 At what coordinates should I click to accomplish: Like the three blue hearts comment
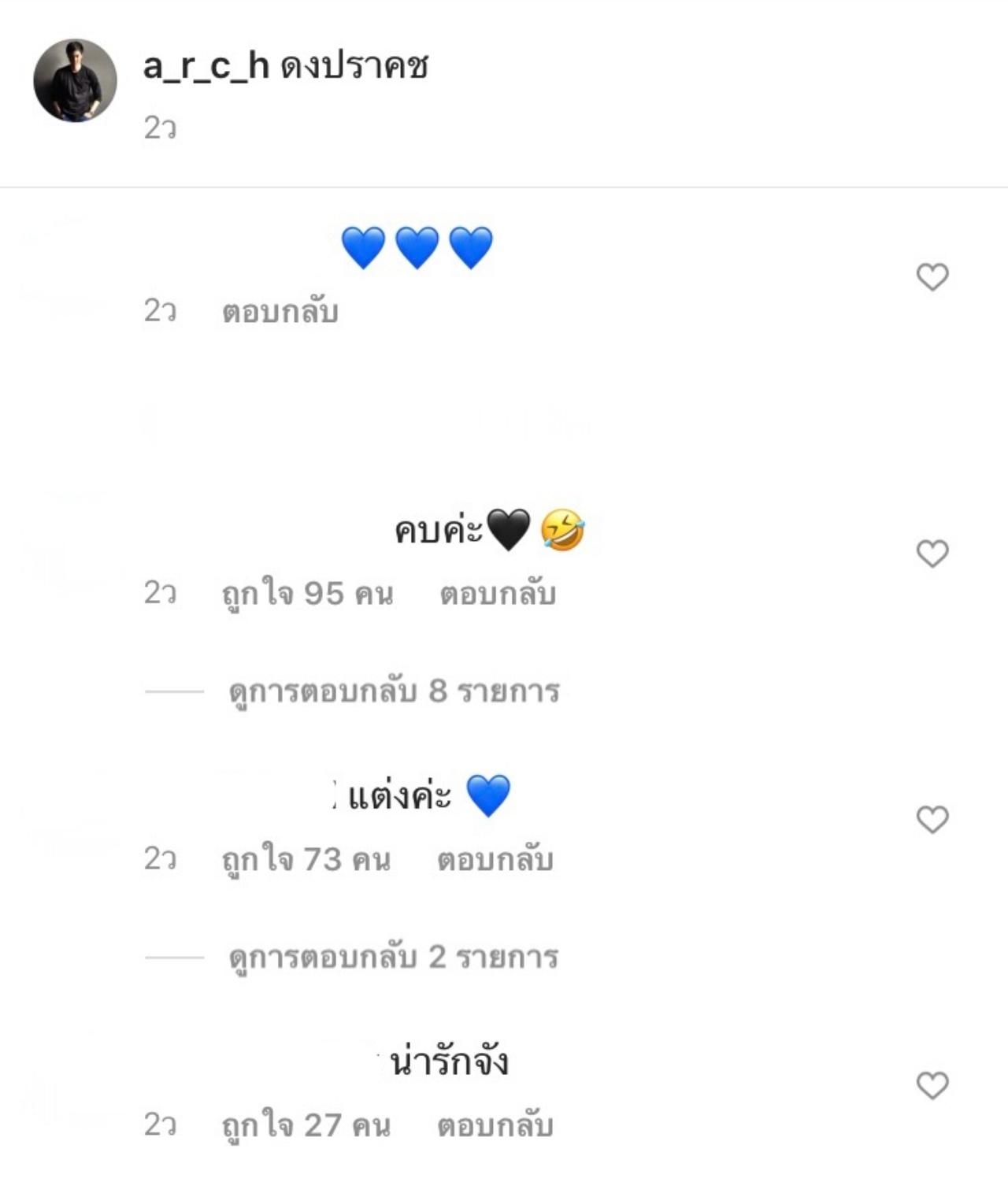pos(932,276)
